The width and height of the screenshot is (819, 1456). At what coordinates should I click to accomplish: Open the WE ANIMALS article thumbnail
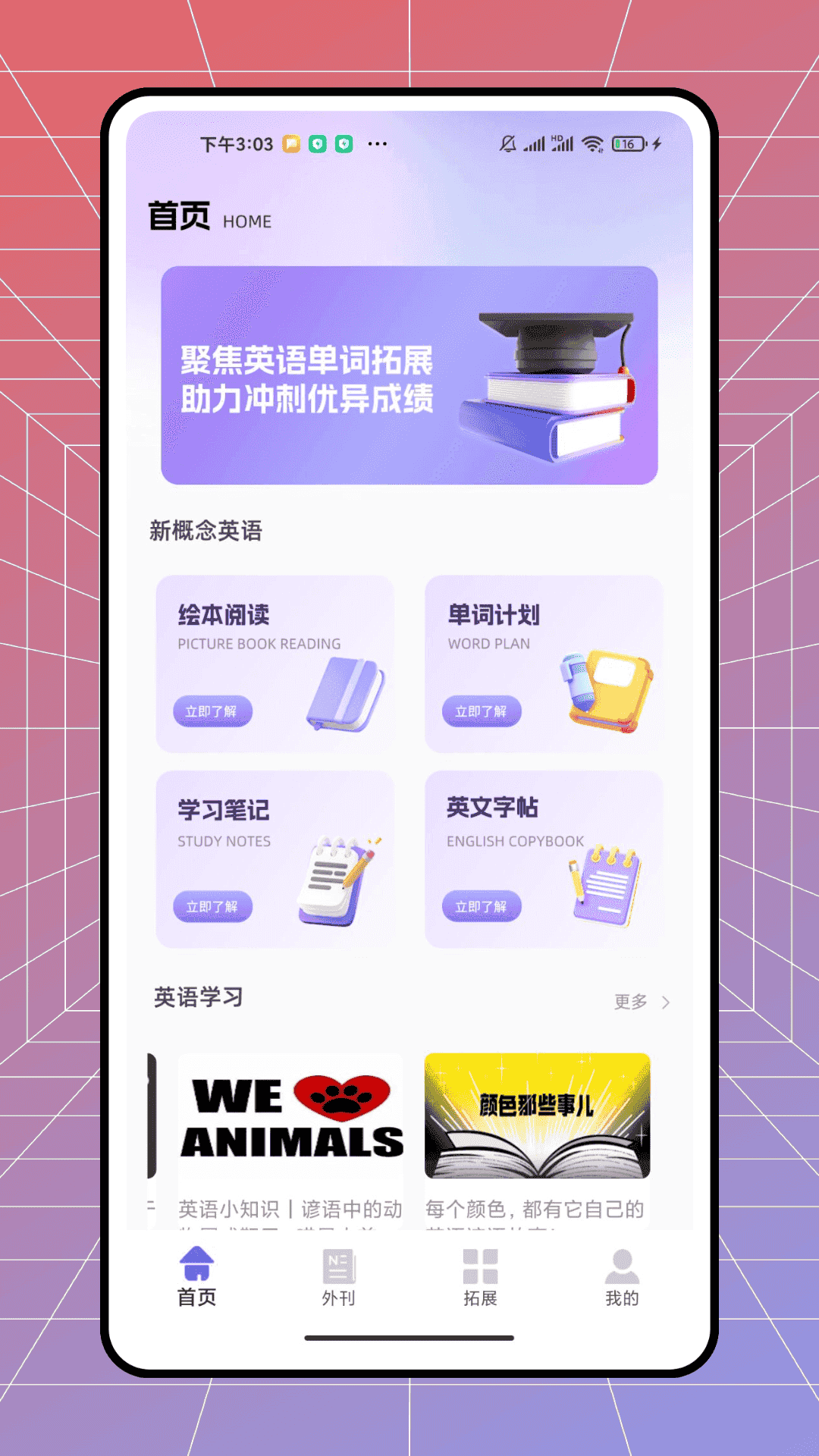coord(290,1116)
